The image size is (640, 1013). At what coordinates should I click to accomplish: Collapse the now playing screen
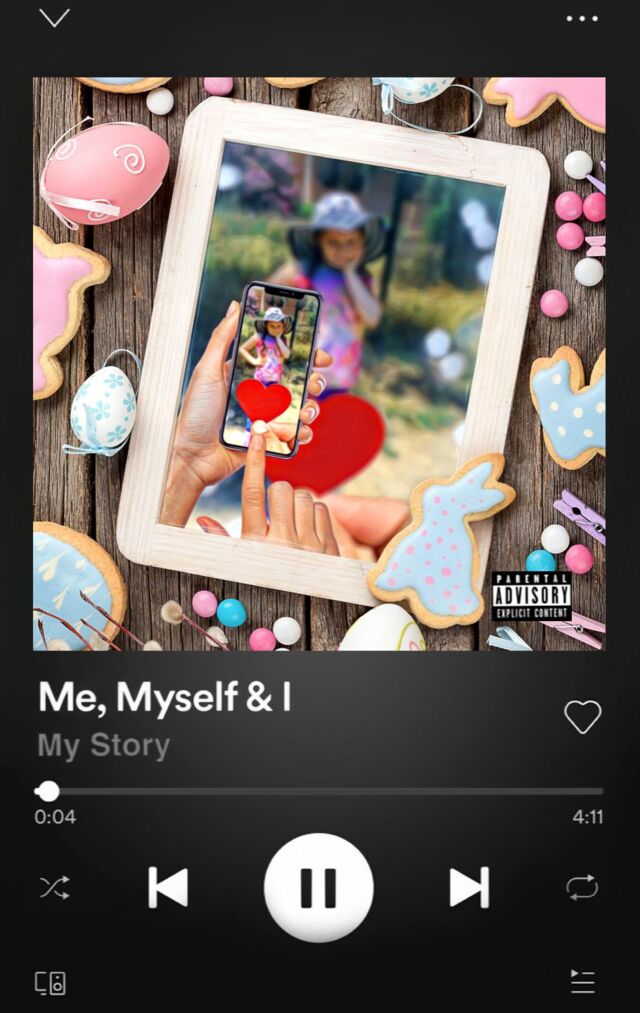point(54,18)
